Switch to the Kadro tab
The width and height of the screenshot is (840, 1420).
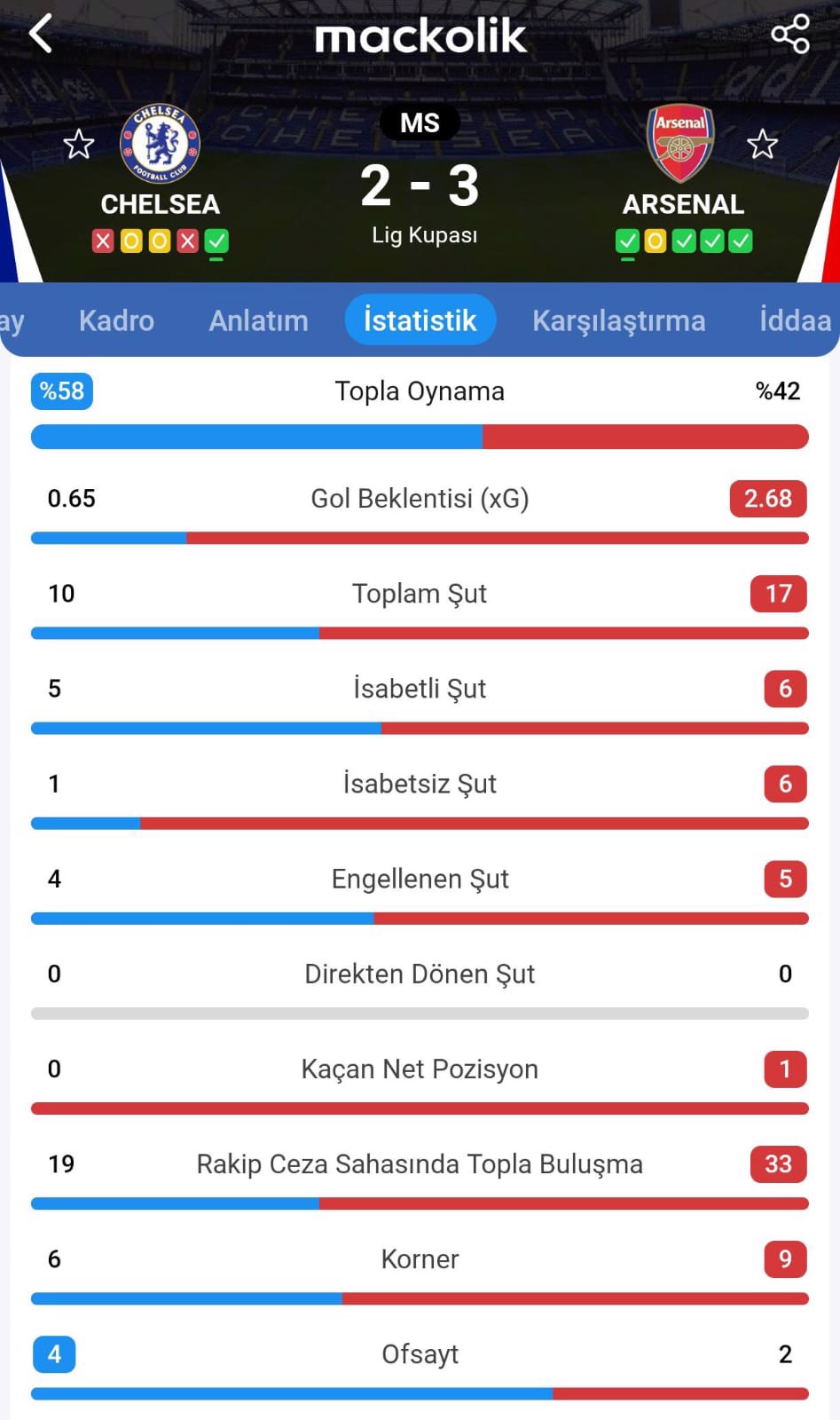(x=116, y=320)
